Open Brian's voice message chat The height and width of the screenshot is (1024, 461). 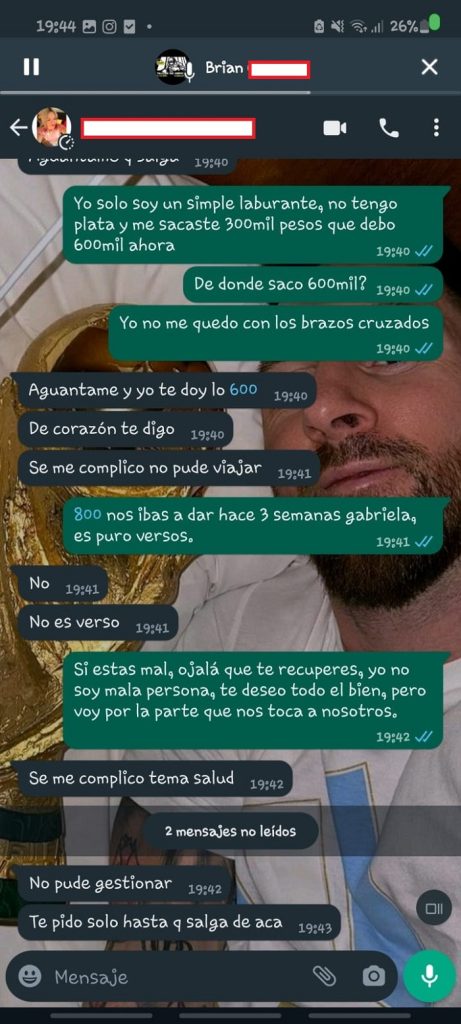click(233, 67)
